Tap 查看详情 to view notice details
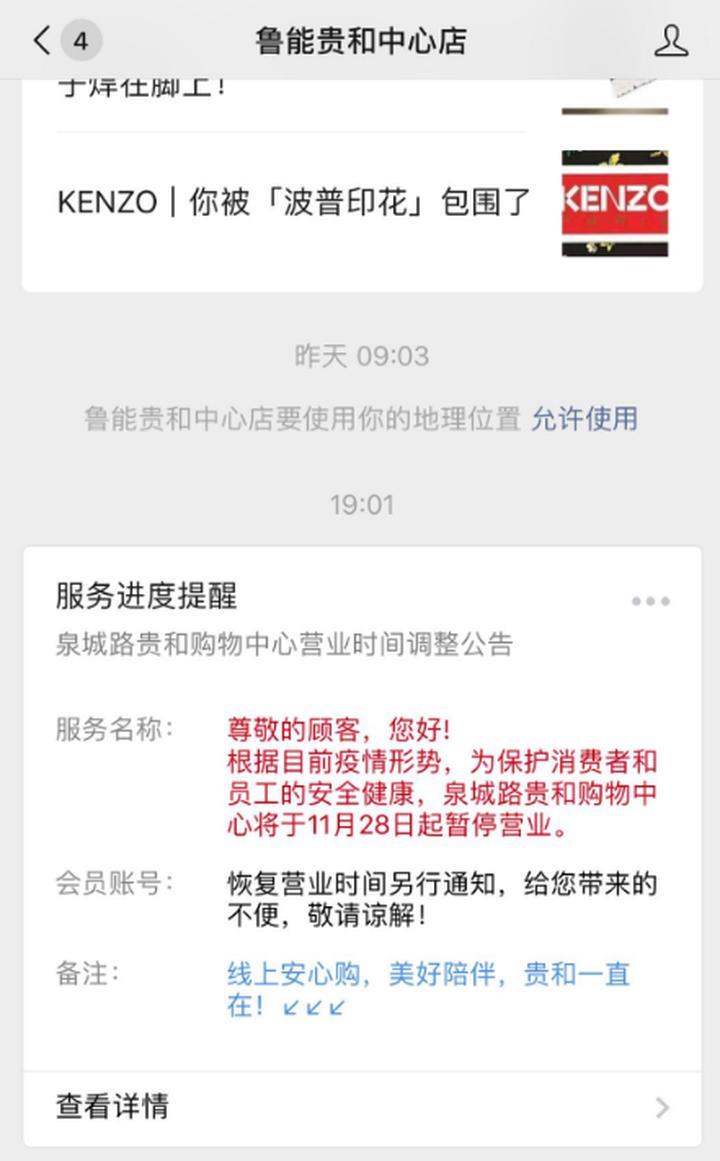 [x=362, y=1107]
